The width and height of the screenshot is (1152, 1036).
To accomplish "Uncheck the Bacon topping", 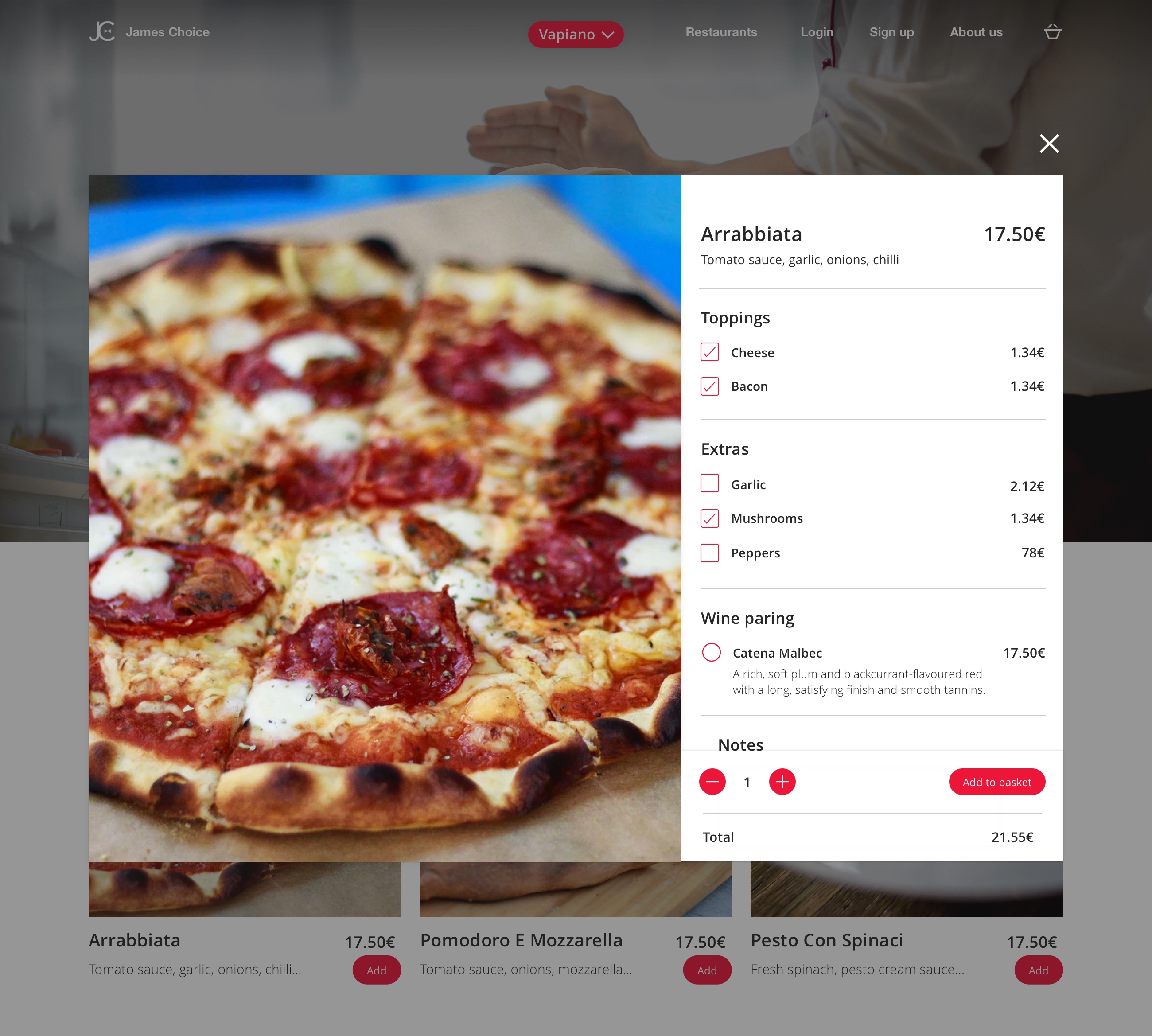I will click(709, 386).
